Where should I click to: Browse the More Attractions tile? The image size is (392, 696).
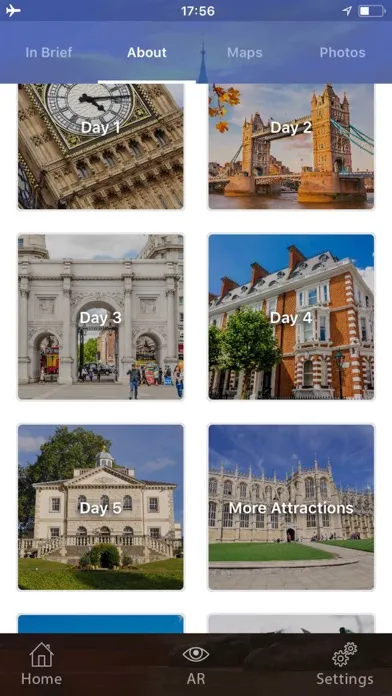[291, 507]
